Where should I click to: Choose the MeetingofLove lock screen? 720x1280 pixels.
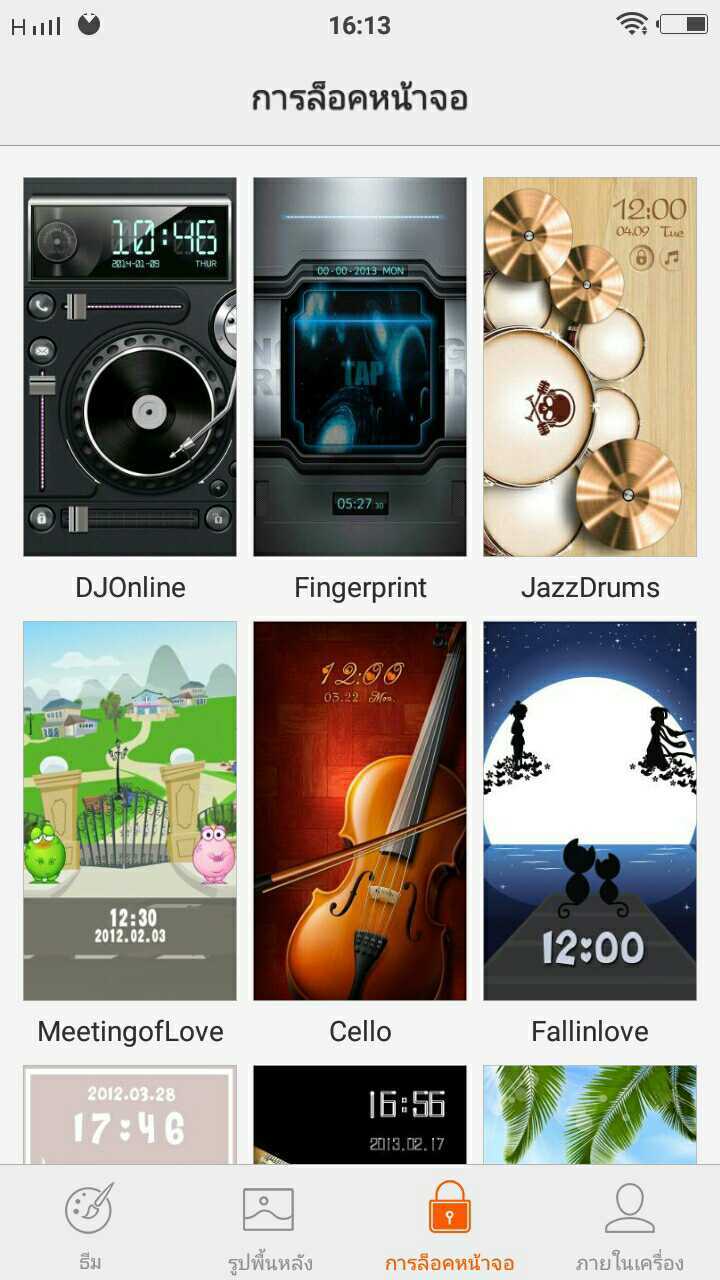click(x=130, y=811)
